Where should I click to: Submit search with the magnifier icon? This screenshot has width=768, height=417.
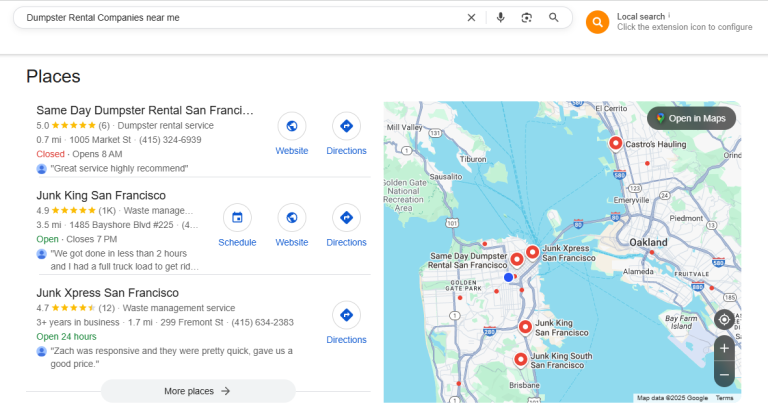[x=553, y=18]
